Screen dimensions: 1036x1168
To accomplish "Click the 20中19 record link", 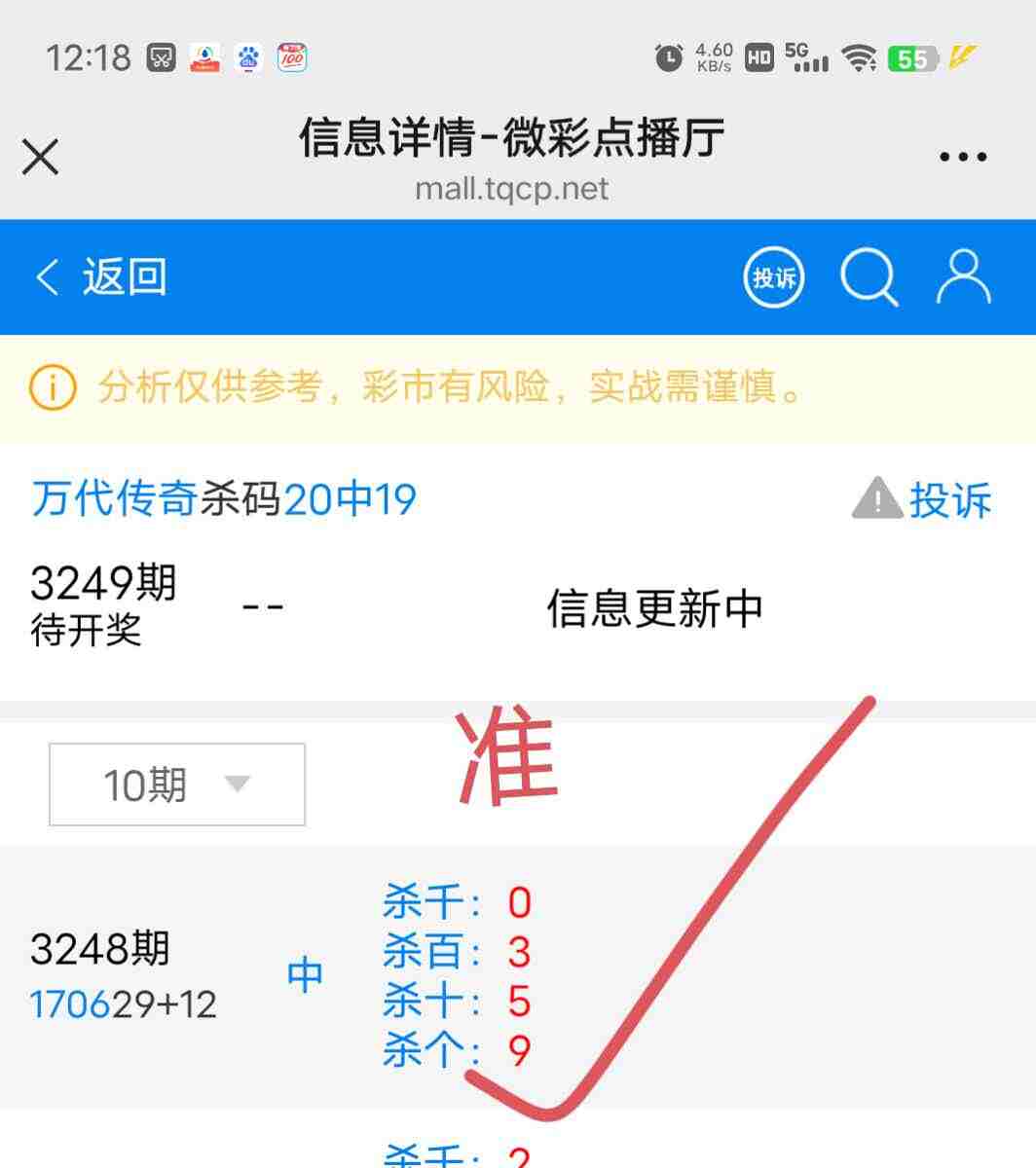I will click(x=351, y=498).
